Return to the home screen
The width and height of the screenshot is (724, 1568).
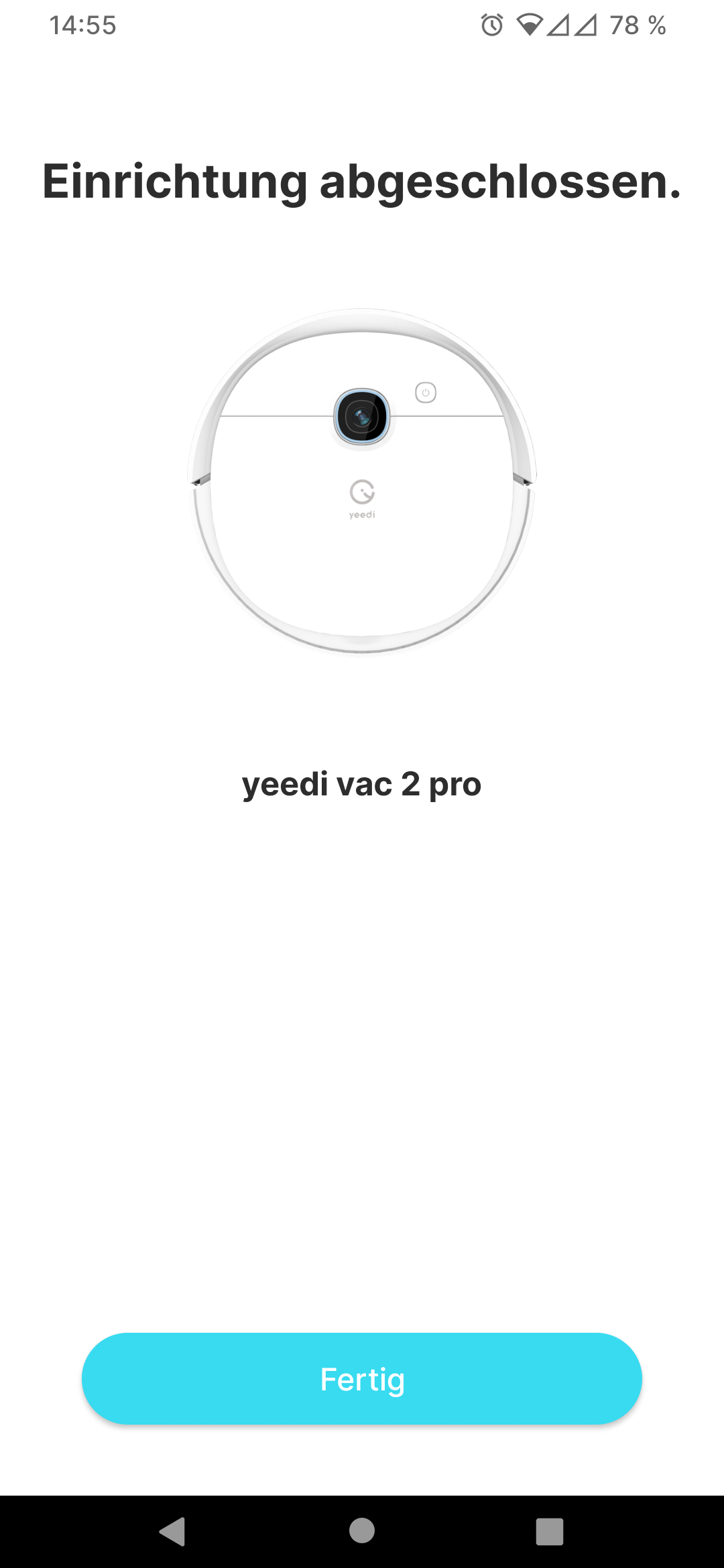[x=362, y=1530]
